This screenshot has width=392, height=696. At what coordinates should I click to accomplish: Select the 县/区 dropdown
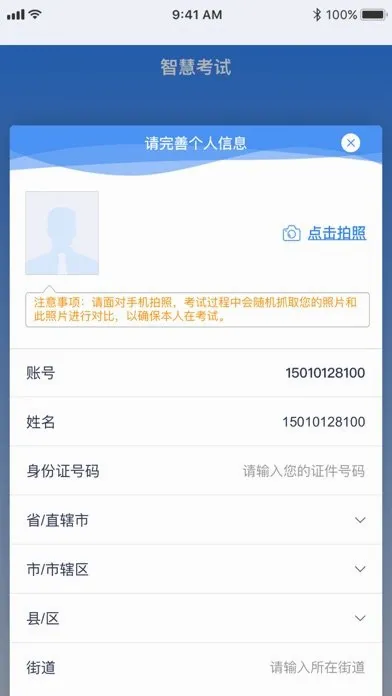[x=196, y=618]
